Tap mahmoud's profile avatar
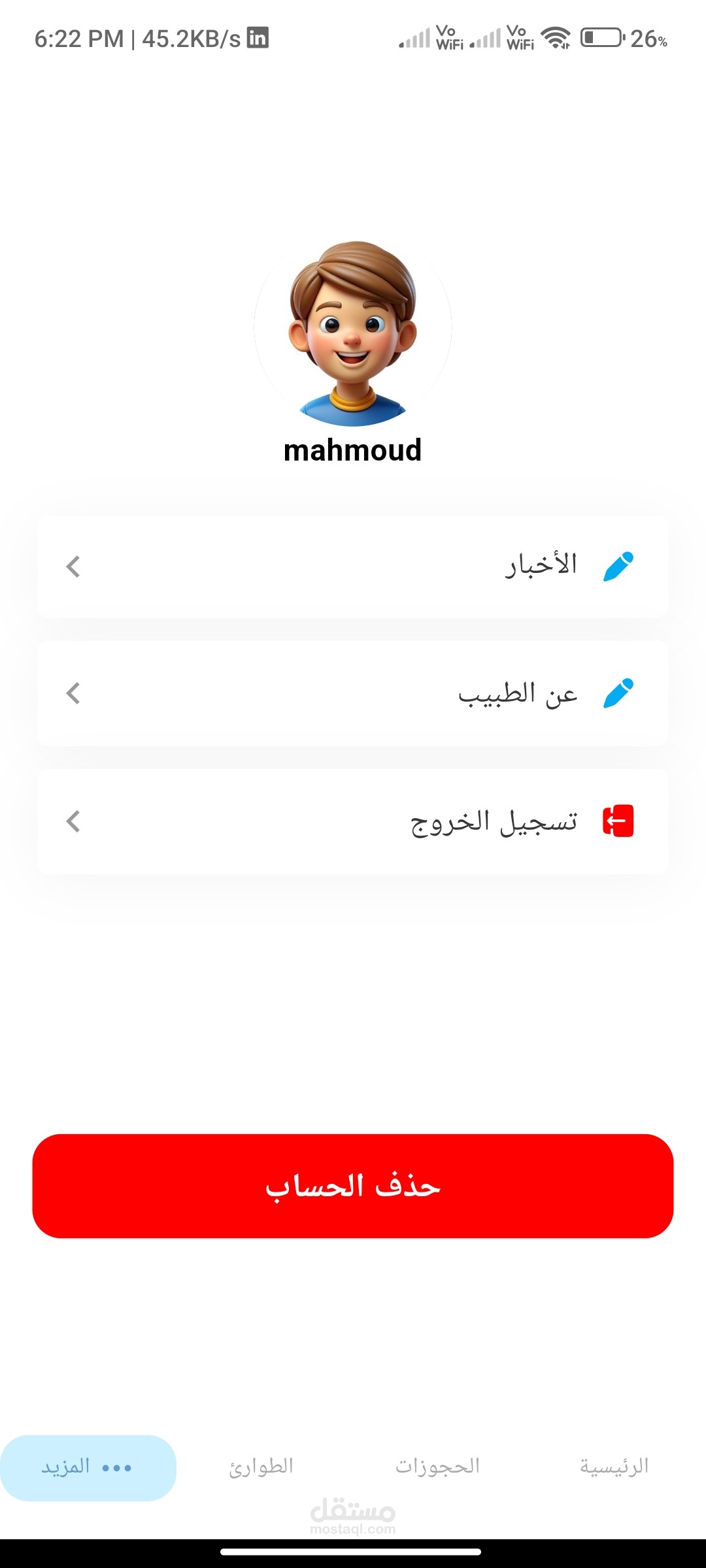Screen dimensions: 706x1568 click(x=353, y=327)
